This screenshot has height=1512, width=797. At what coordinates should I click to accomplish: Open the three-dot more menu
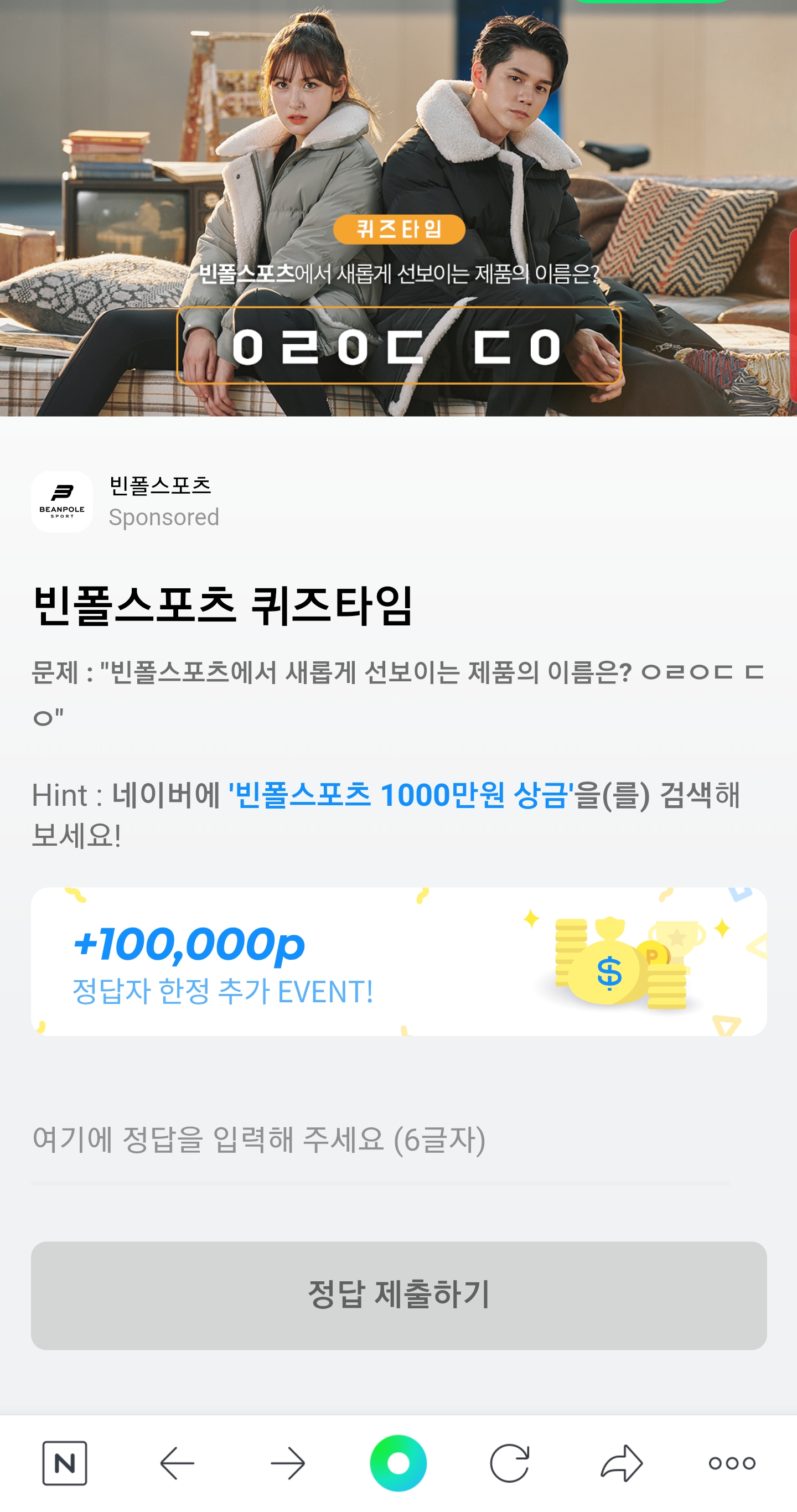[732, 1463]
